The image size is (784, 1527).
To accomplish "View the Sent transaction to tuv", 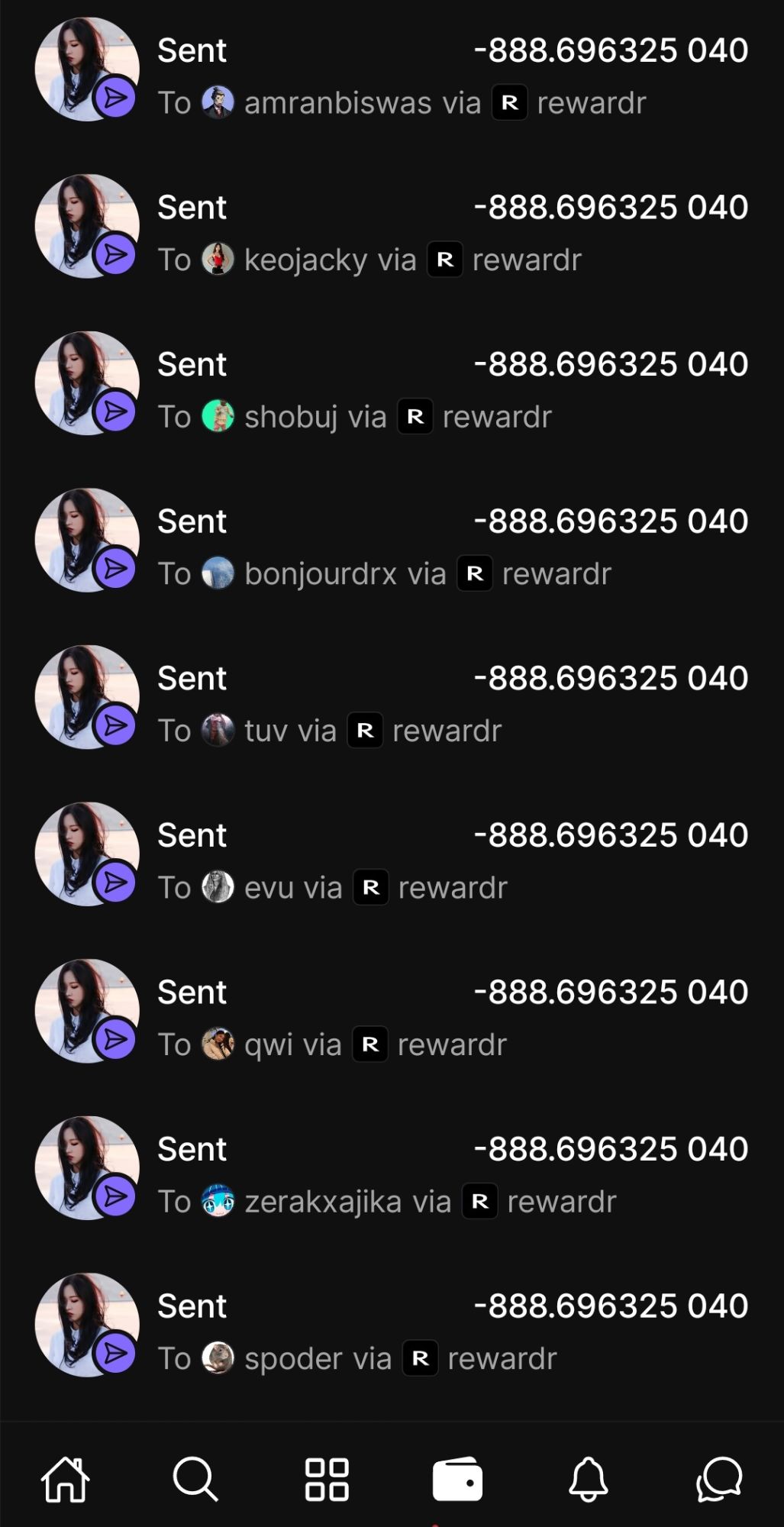I will (x=391, y=703).
